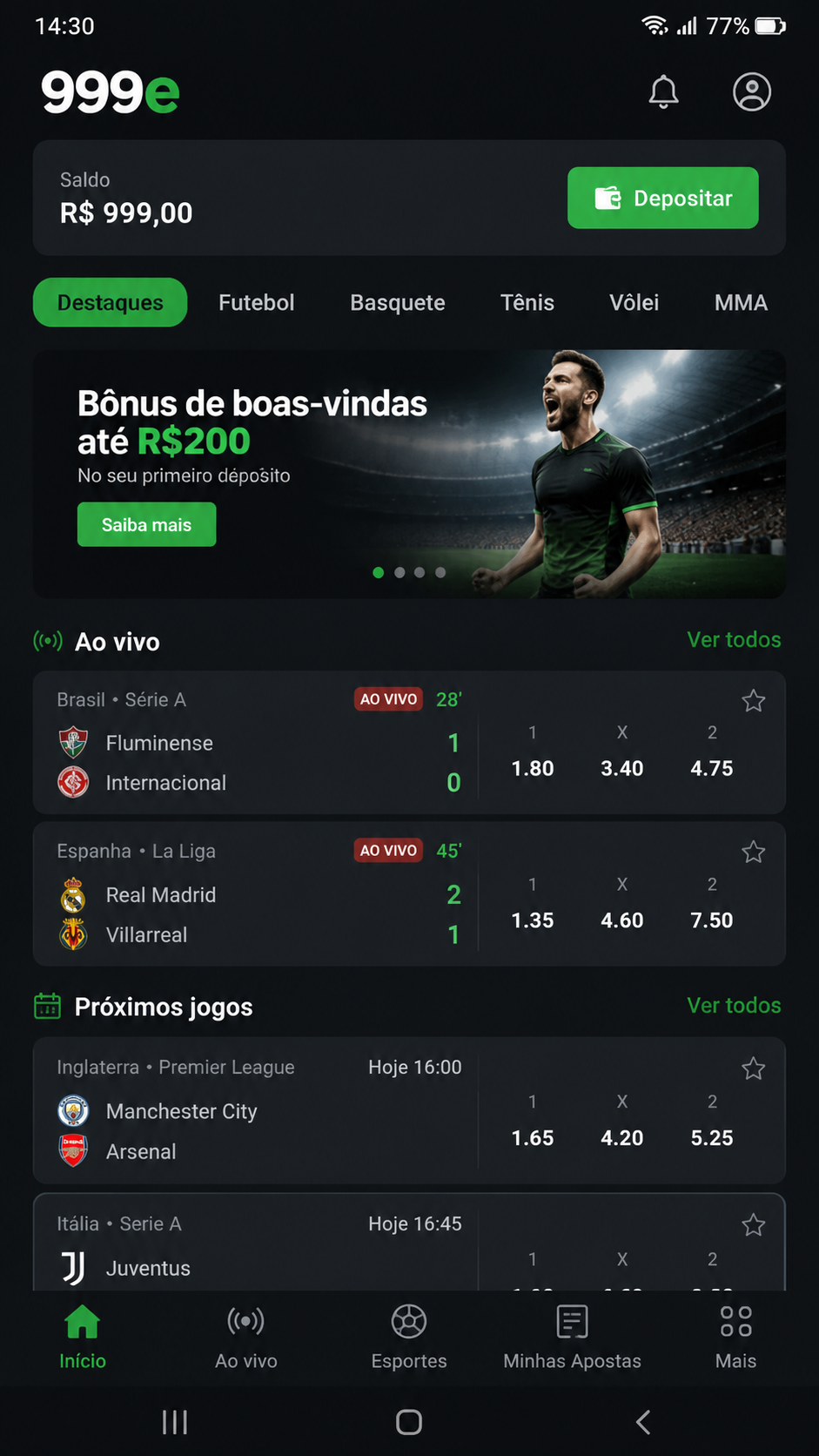Tap the Depositar button
The height and width of the screenshot is (1456, 819).
(663, 198)
